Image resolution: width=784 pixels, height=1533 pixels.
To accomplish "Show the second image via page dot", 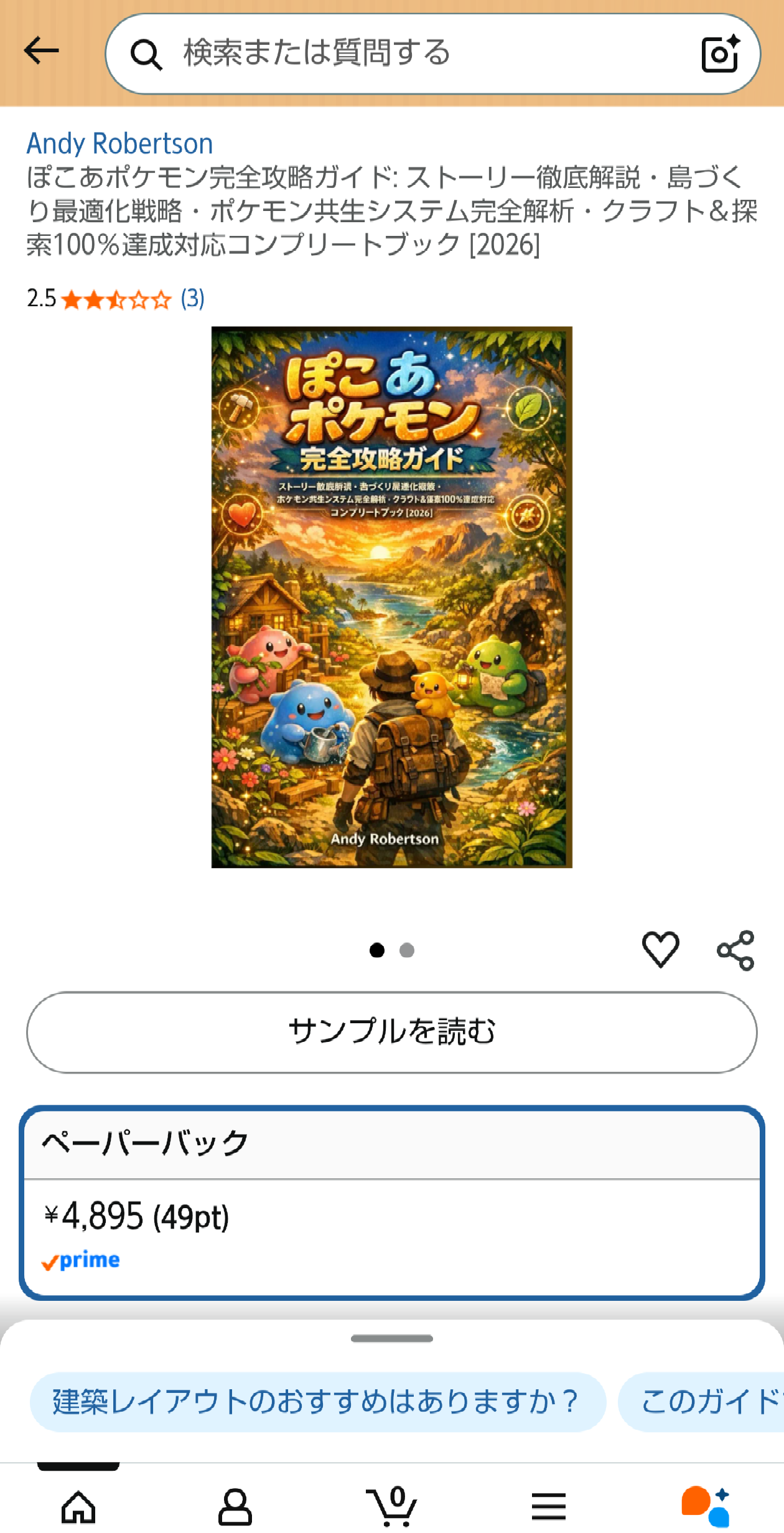I will coord(407,950).
